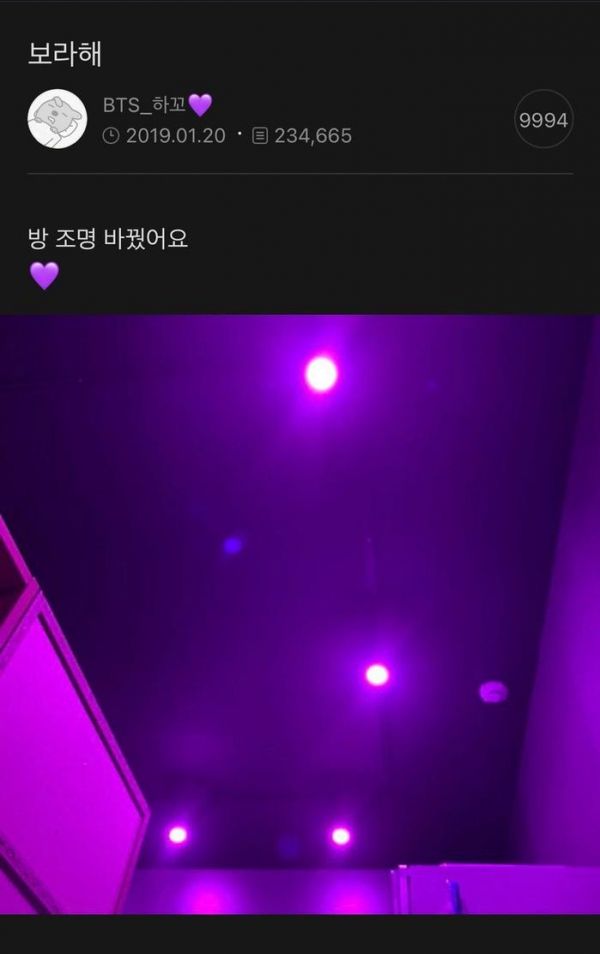
Task: View the purple room lighting photo
Action: [300, 613]
